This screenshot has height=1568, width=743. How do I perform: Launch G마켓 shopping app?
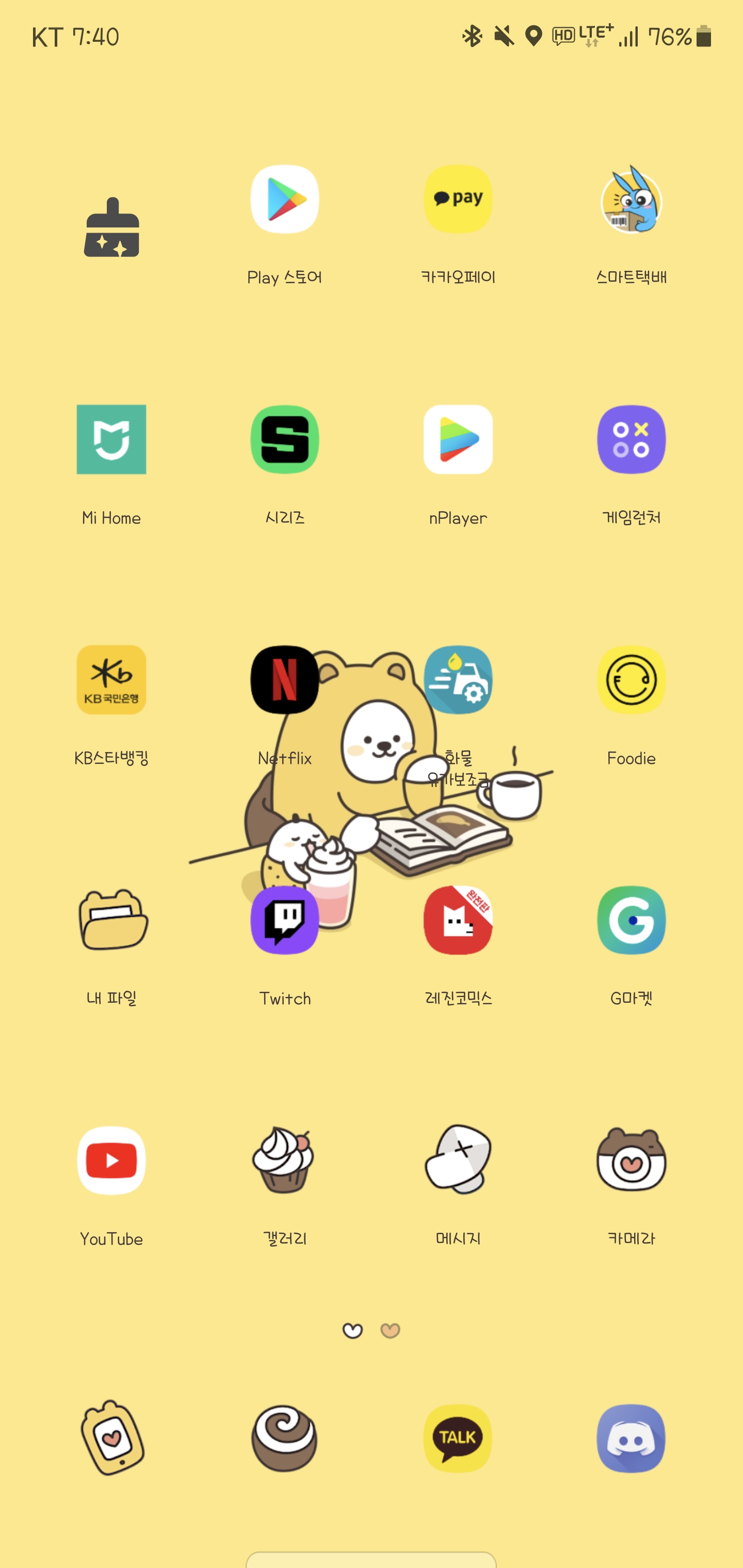point(631,920)
